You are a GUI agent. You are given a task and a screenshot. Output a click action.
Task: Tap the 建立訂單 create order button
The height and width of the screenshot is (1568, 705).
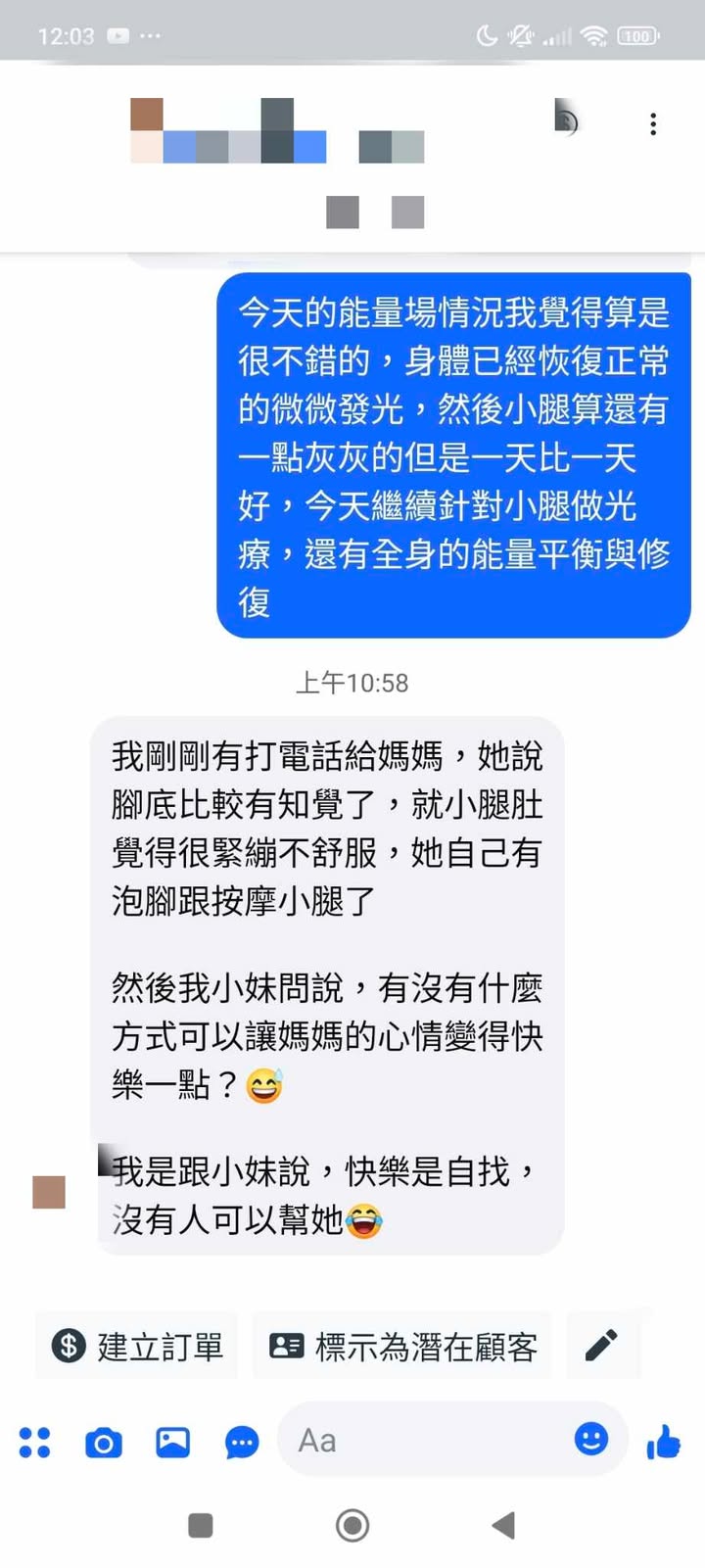pyautogui.click(x=137, y=1347)
